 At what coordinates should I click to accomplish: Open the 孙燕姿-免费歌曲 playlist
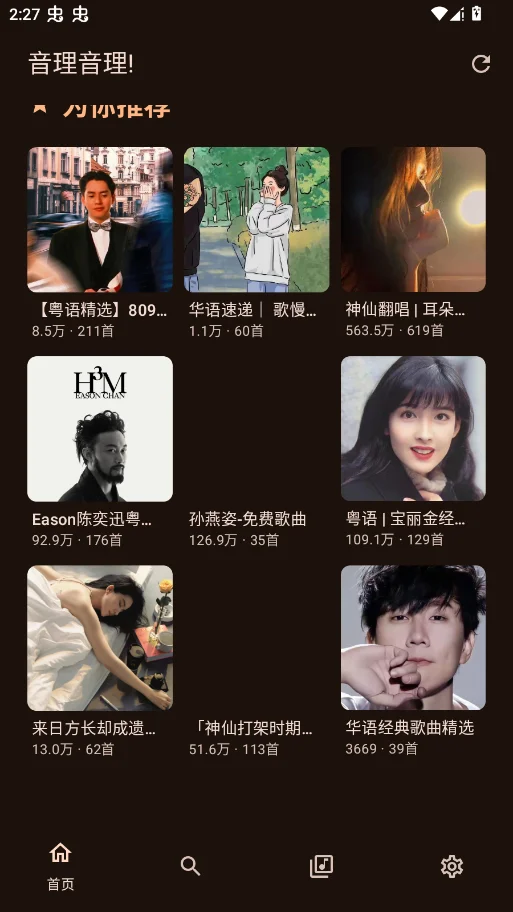click(x=256, y=453)
